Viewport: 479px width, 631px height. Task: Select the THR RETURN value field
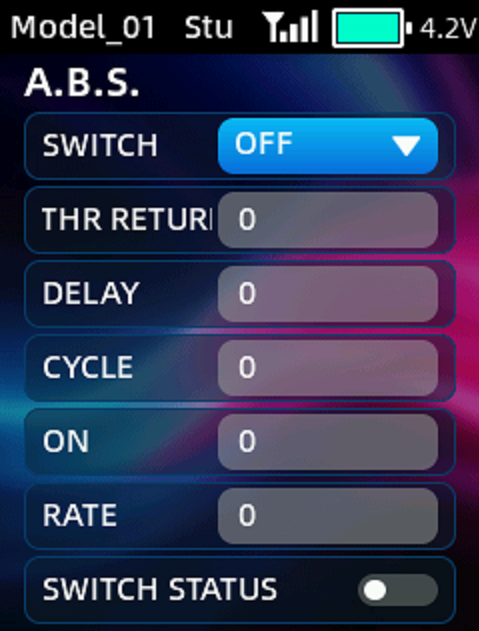pyautogui.click(x=328, y=220)
